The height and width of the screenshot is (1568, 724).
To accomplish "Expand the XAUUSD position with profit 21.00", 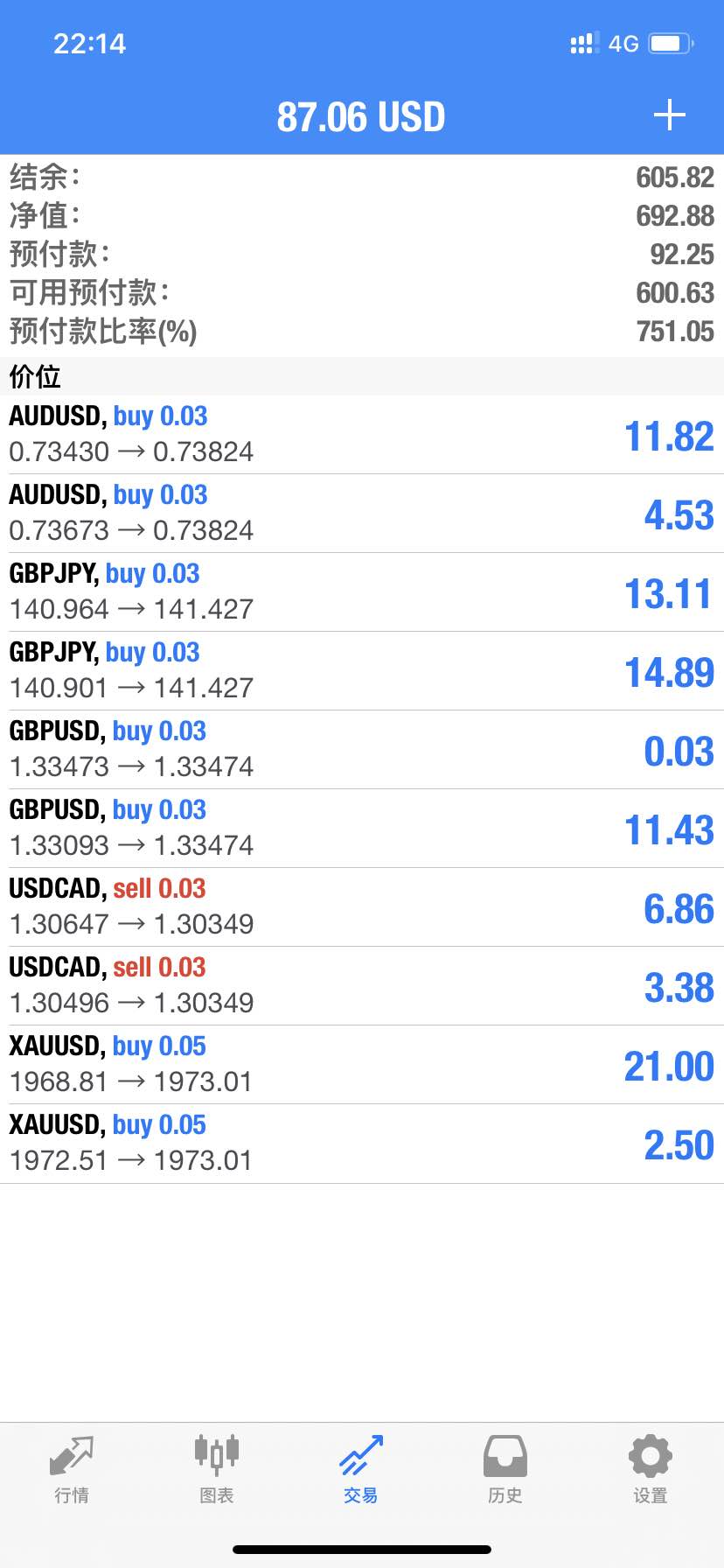I will pos(362,1065).
